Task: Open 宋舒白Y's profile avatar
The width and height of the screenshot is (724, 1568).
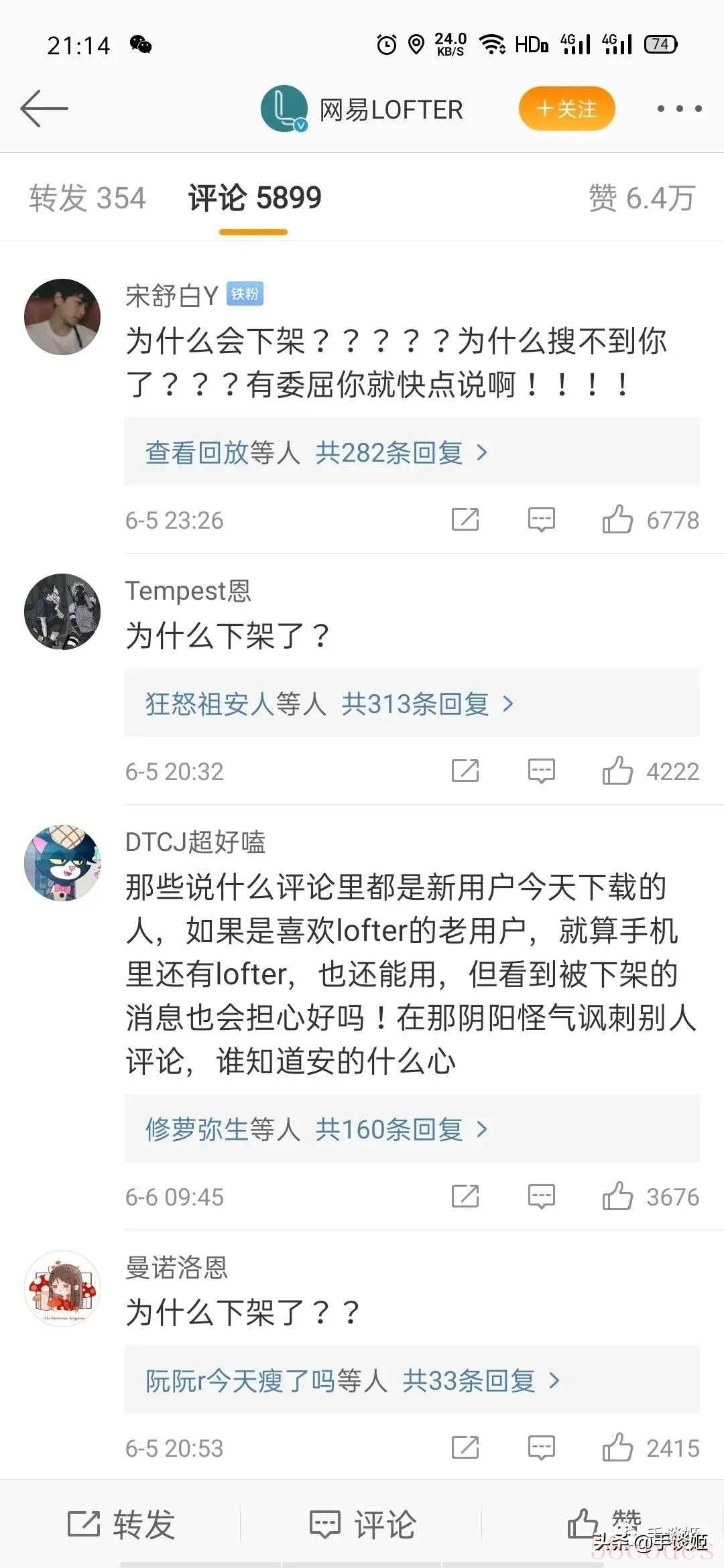Action: click(x=62, y=317)
